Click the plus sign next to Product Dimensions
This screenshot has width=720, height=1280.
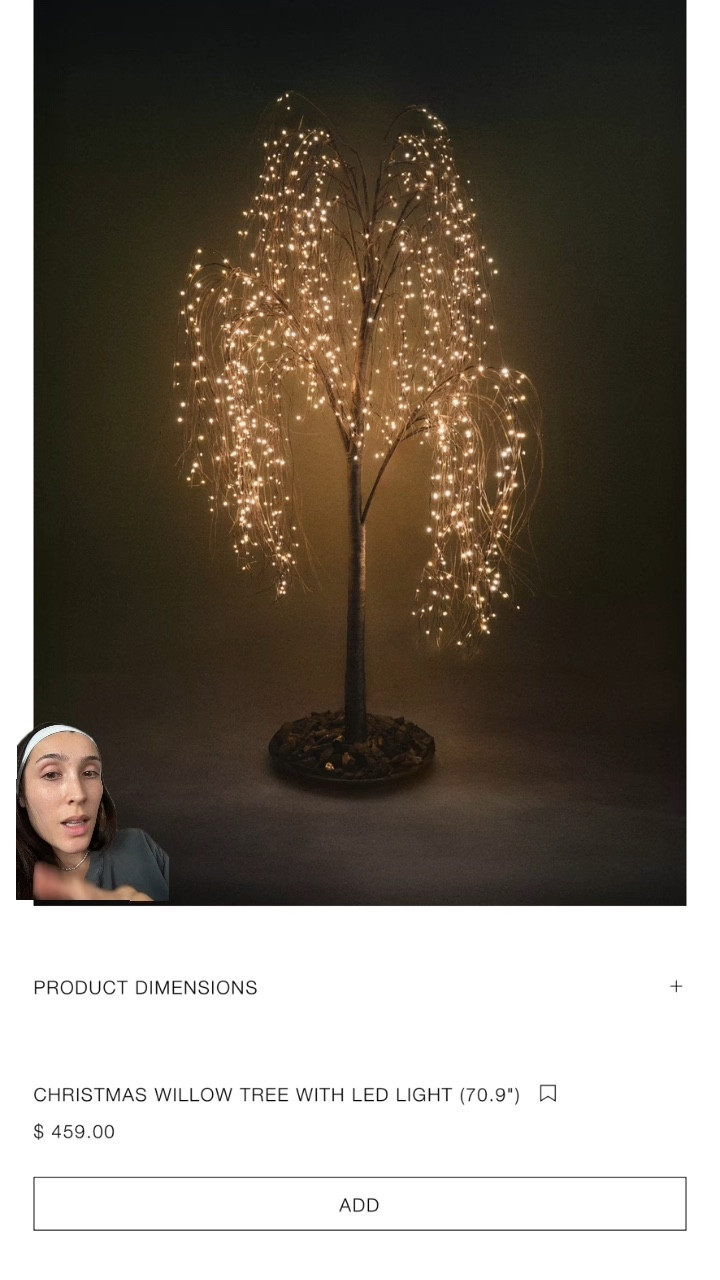[676, 986]
